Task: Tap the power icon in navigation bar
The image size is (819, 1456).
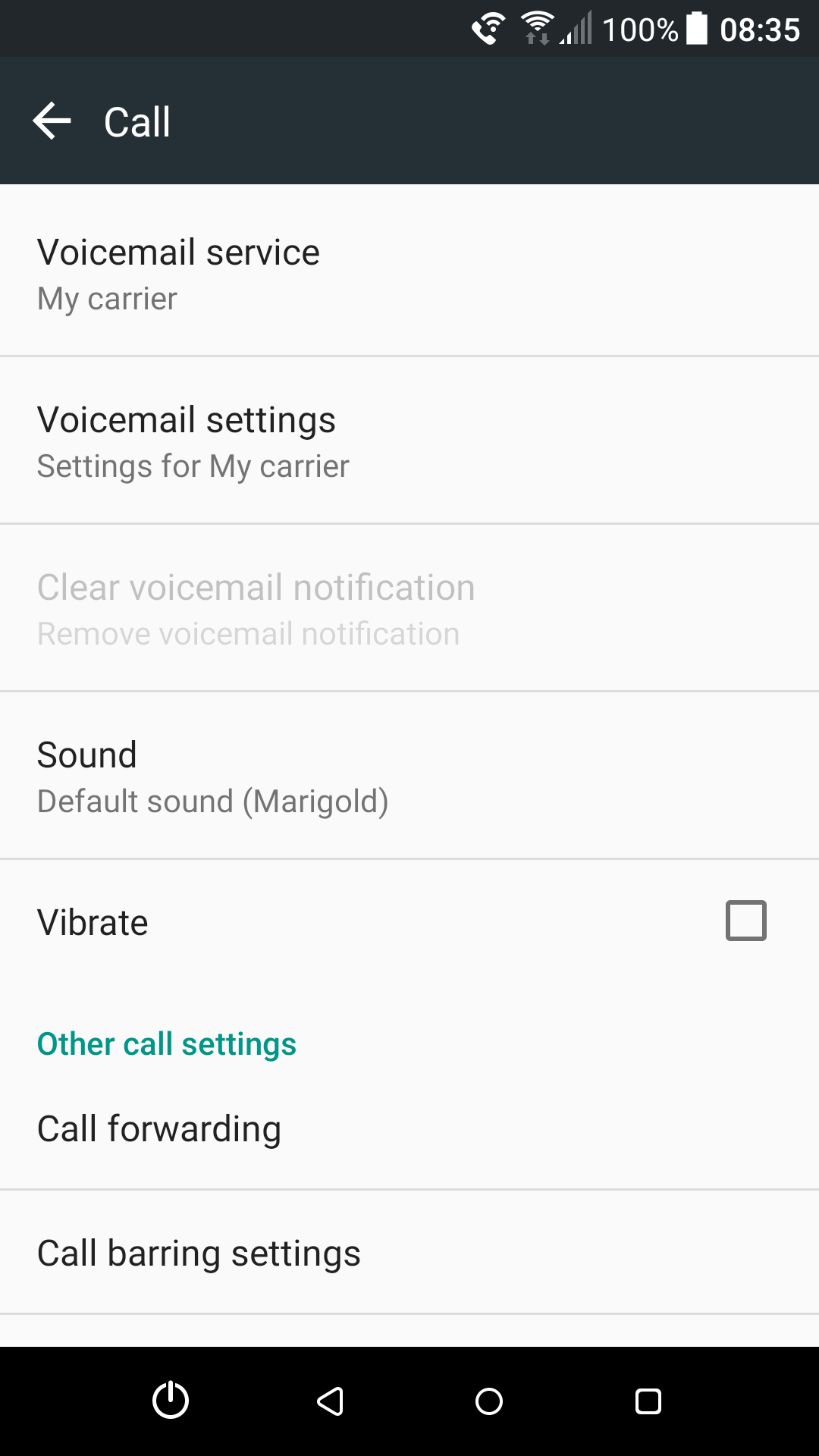Action: point(171,1401)
